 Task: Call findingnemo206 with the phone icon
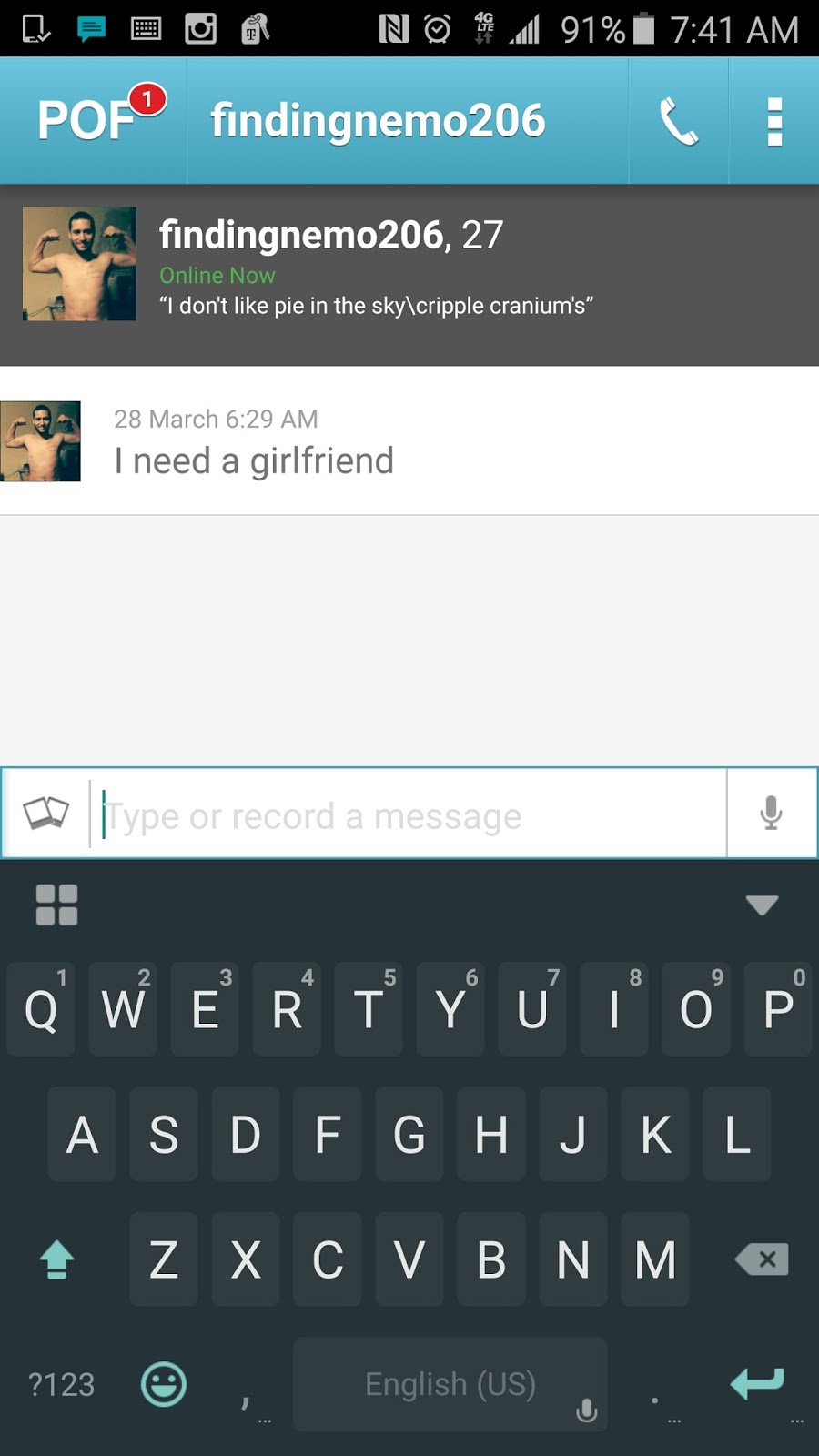click(x=678, y=121)
